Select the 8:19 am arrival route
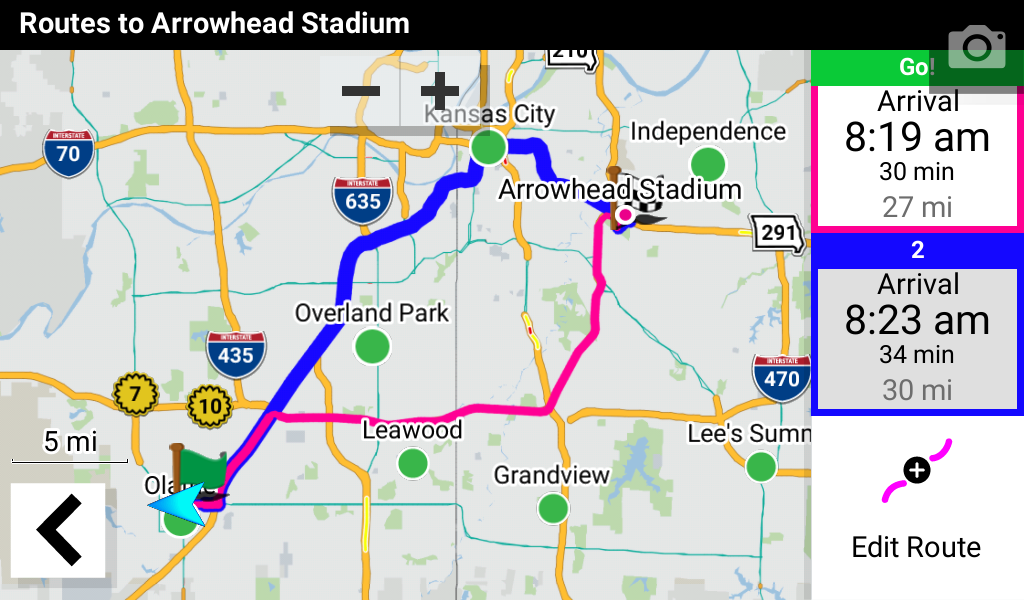 pos(915,155)
